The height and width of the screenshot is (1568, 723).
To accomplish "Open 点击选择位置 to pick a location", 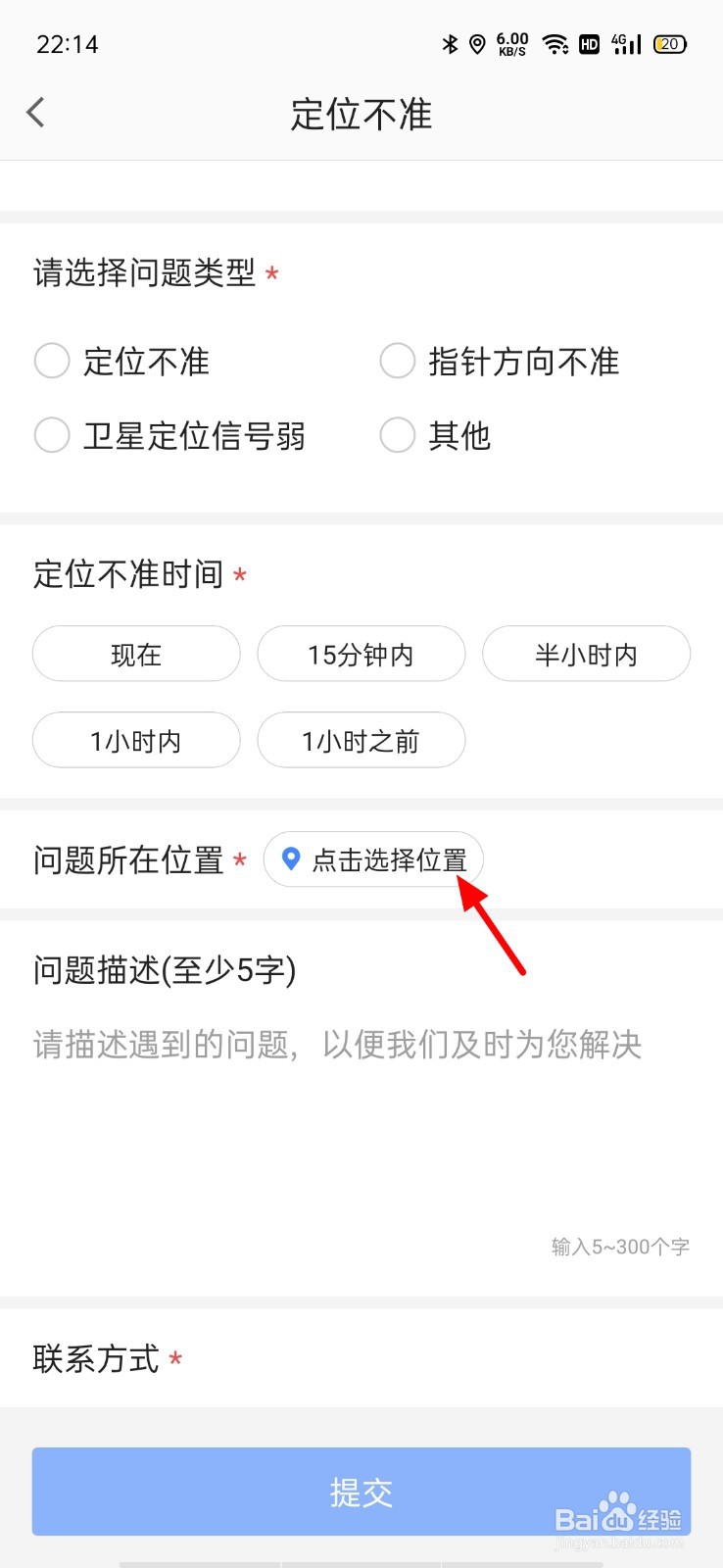I will click(x=372, y=859).
